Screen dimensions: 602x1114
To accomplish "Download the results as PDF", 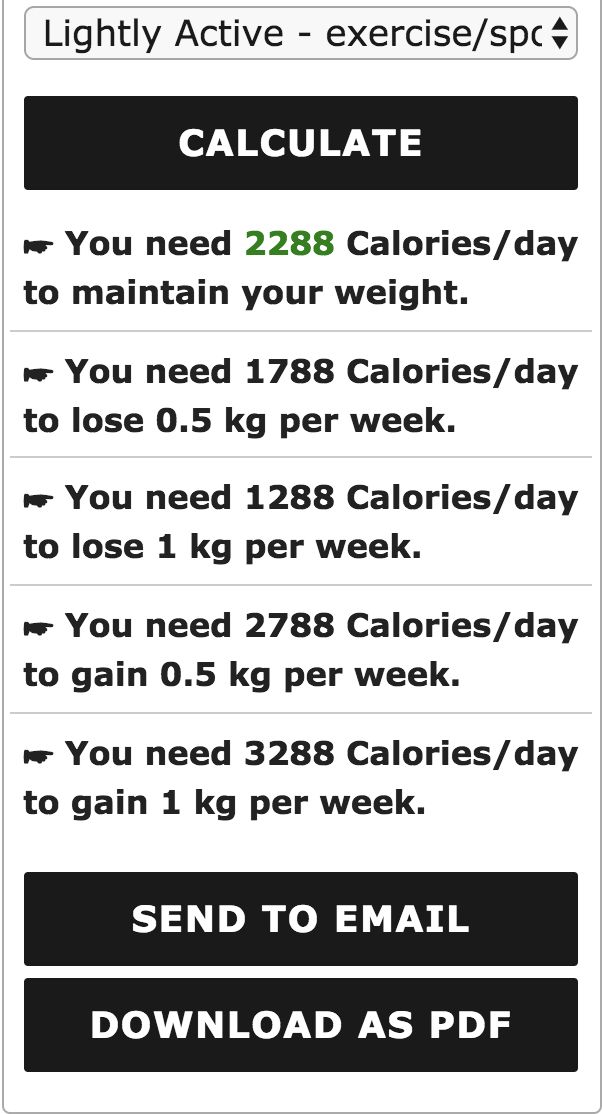I will coord(301,1024).
